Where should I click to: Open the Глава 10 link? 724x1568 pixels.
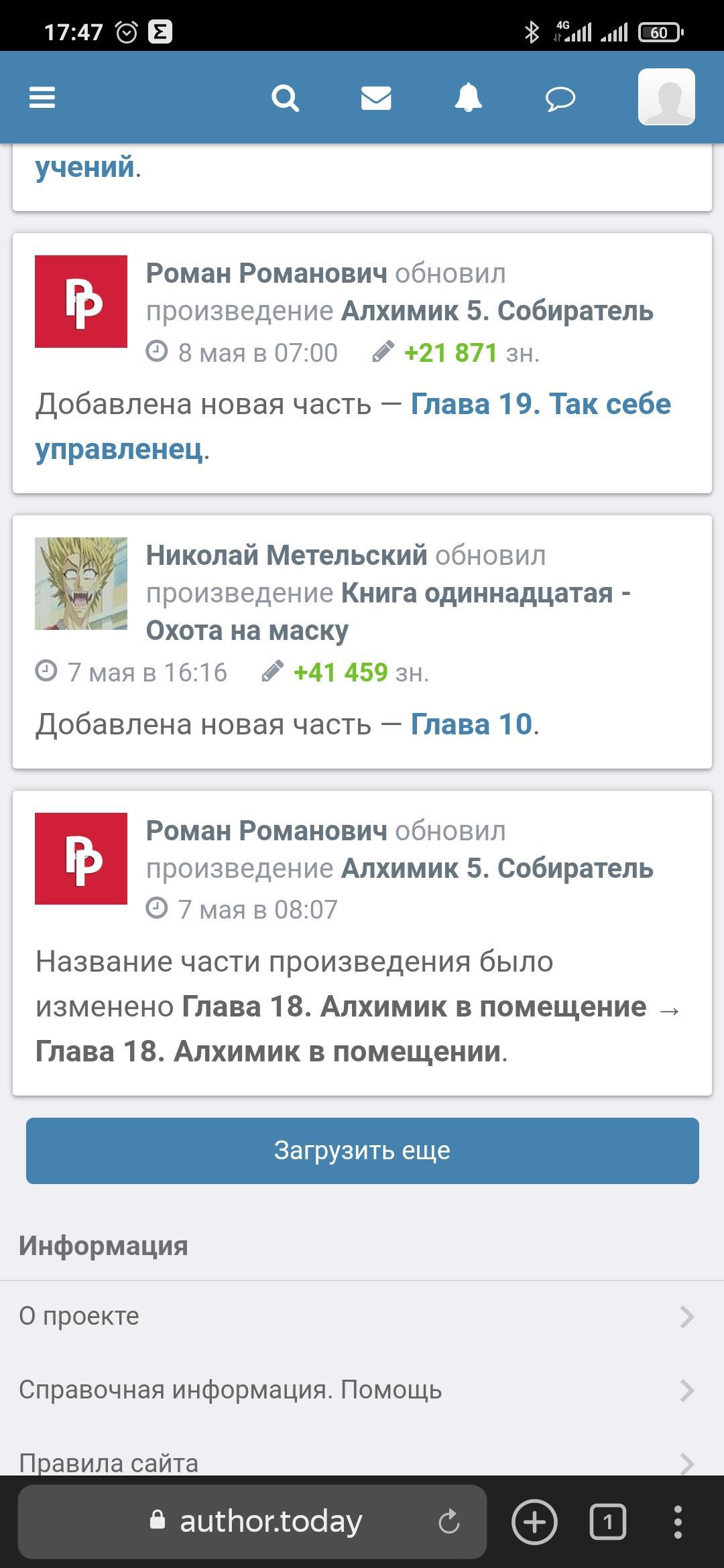tap(471, 724)
